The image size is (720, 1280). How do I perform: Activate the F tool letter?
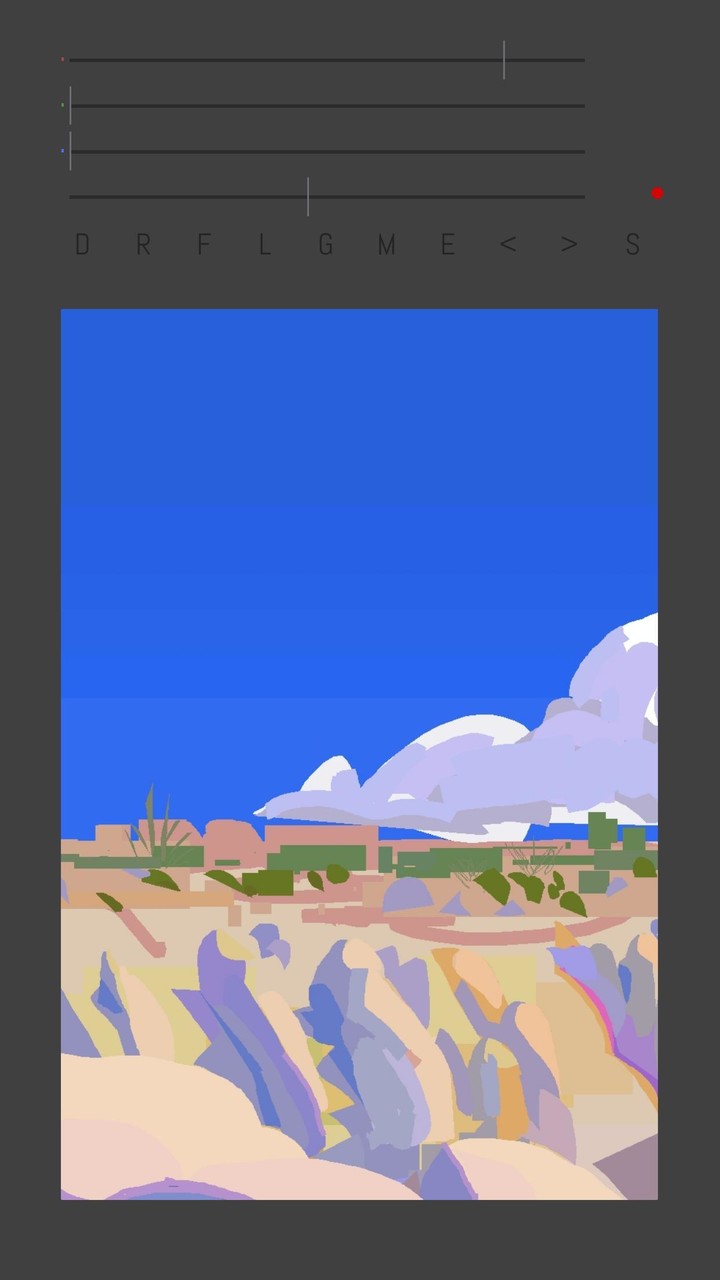204,245
